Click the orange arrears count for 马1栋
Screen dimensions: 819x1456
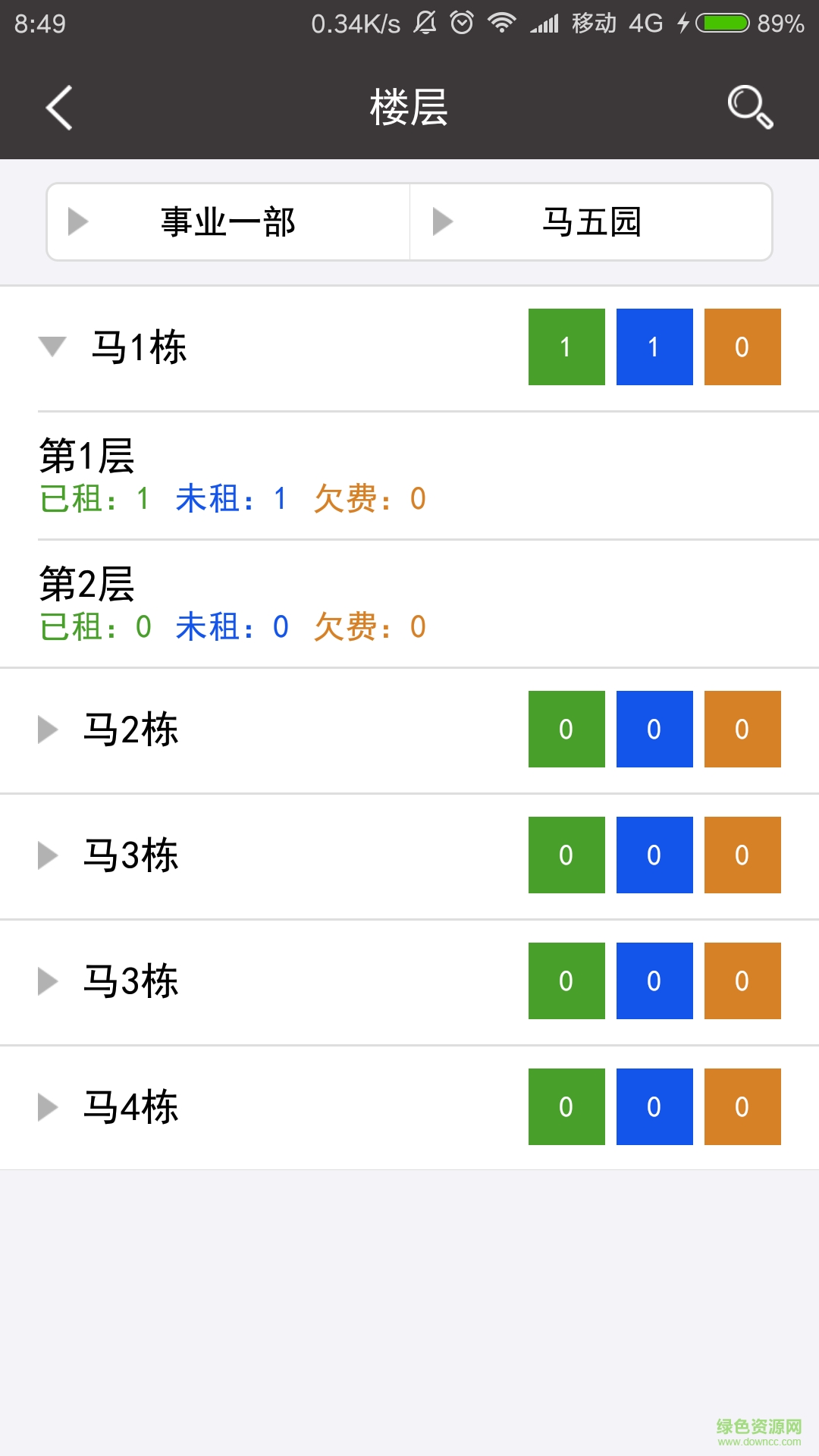click(x=742, y=347)
